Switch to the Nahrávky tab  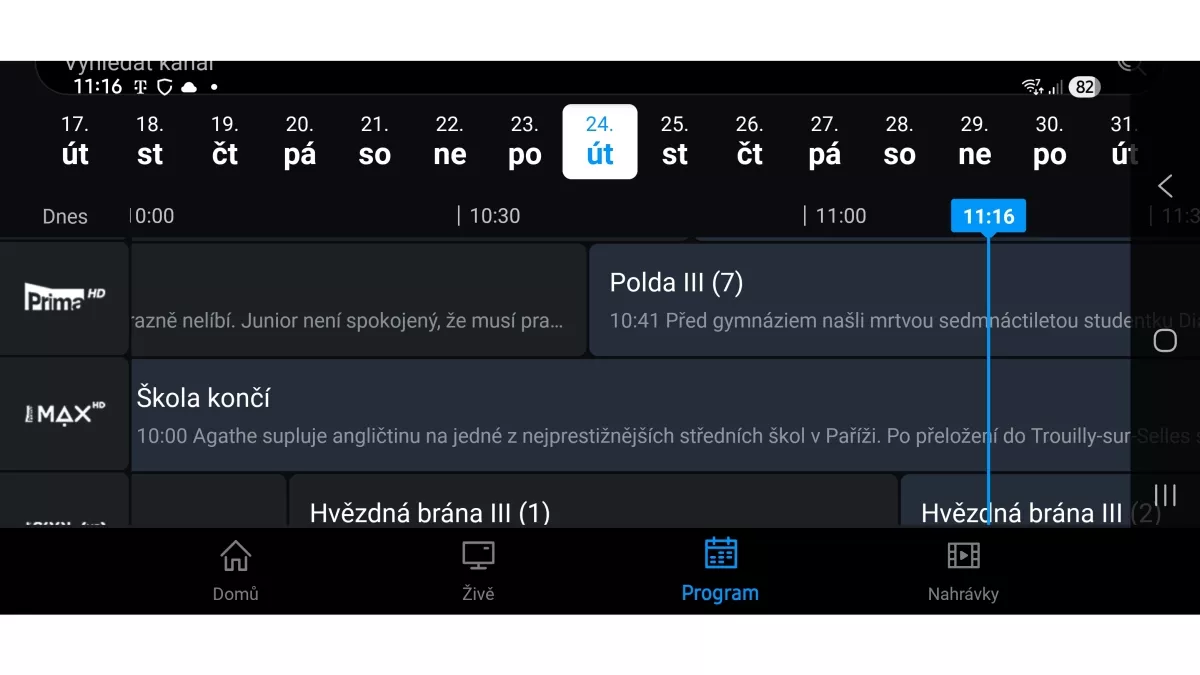point(963,571)
